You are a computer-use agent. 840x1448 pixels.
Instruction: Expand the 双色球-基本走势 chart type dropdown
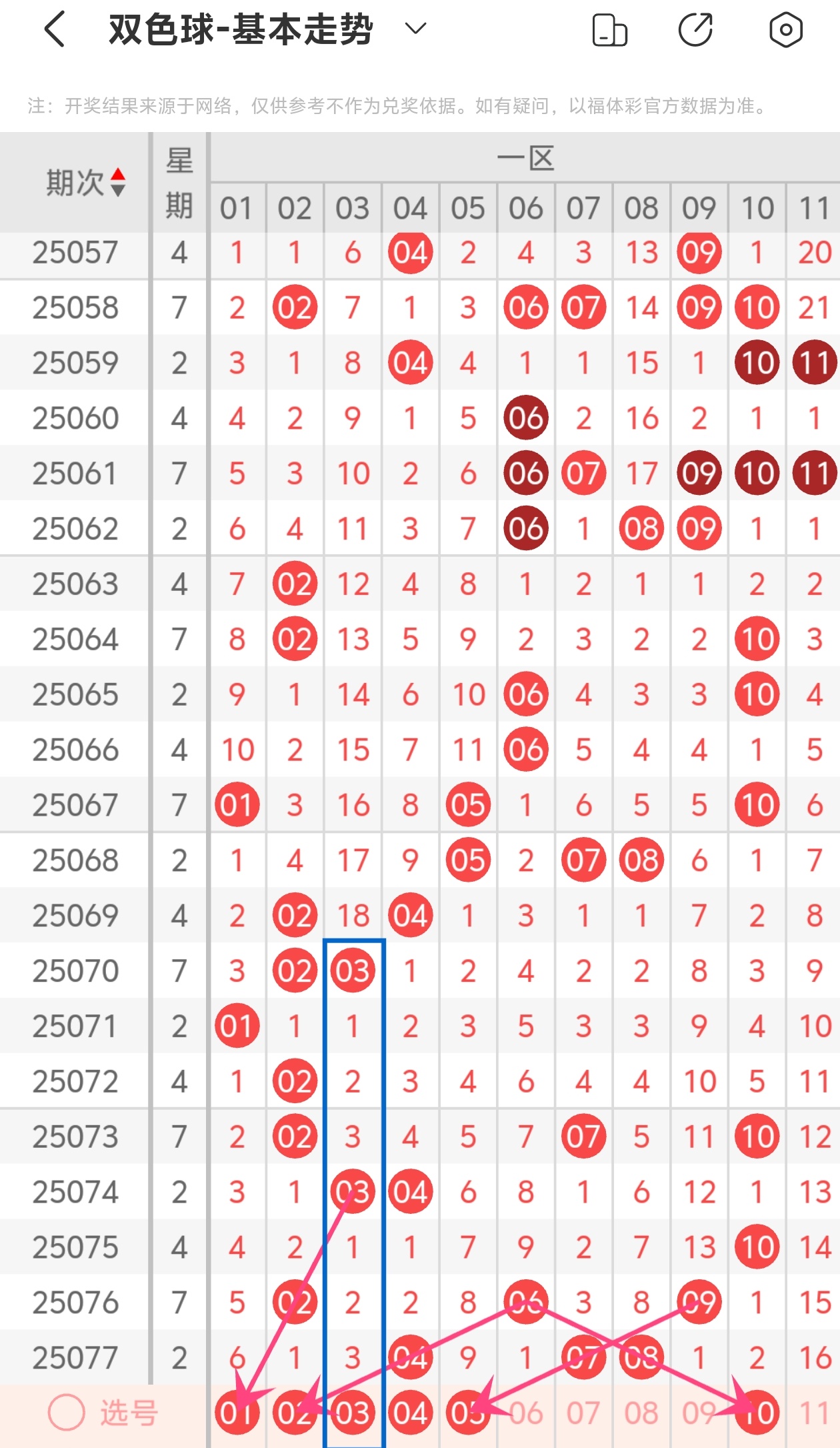pos(415,29)
